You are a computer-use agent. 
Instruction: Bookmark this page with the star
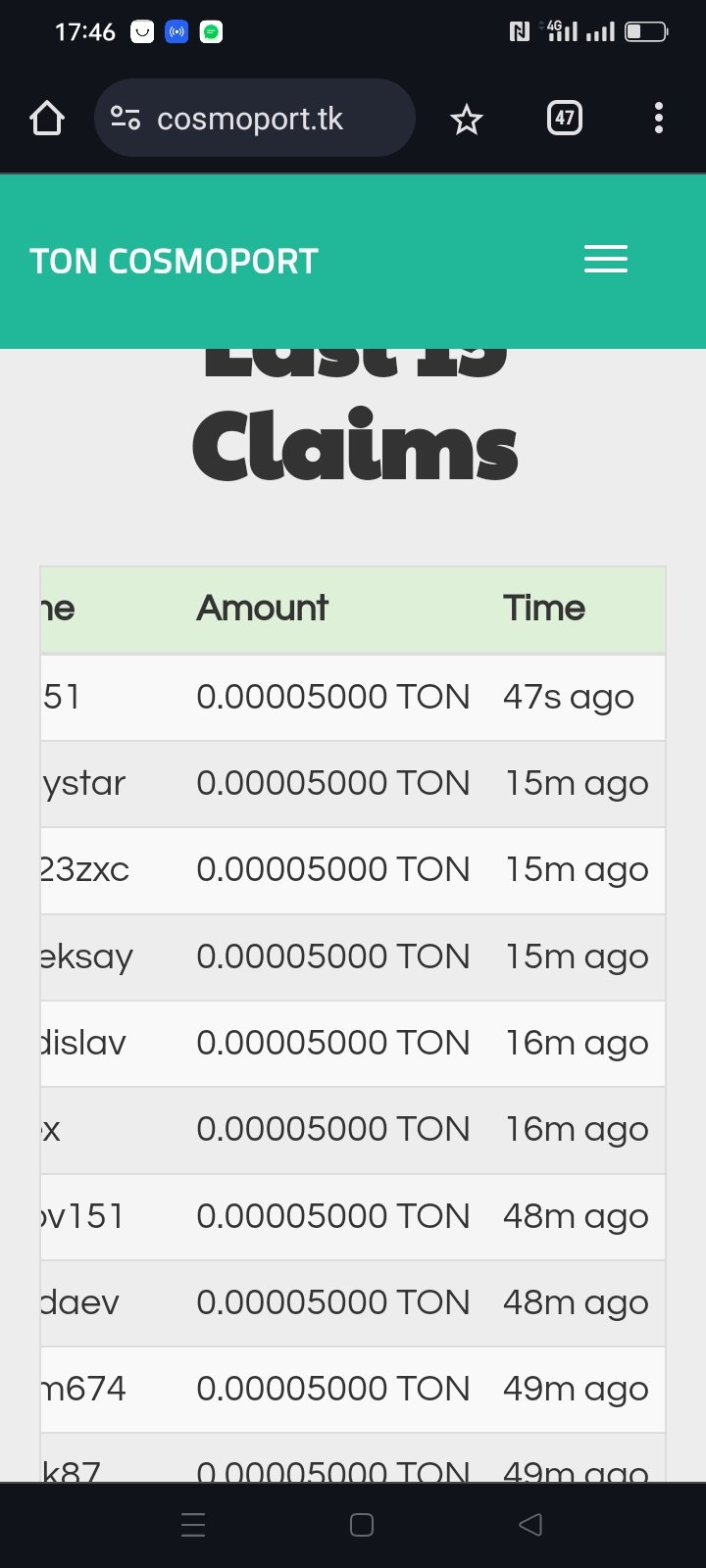coord(467,120)
